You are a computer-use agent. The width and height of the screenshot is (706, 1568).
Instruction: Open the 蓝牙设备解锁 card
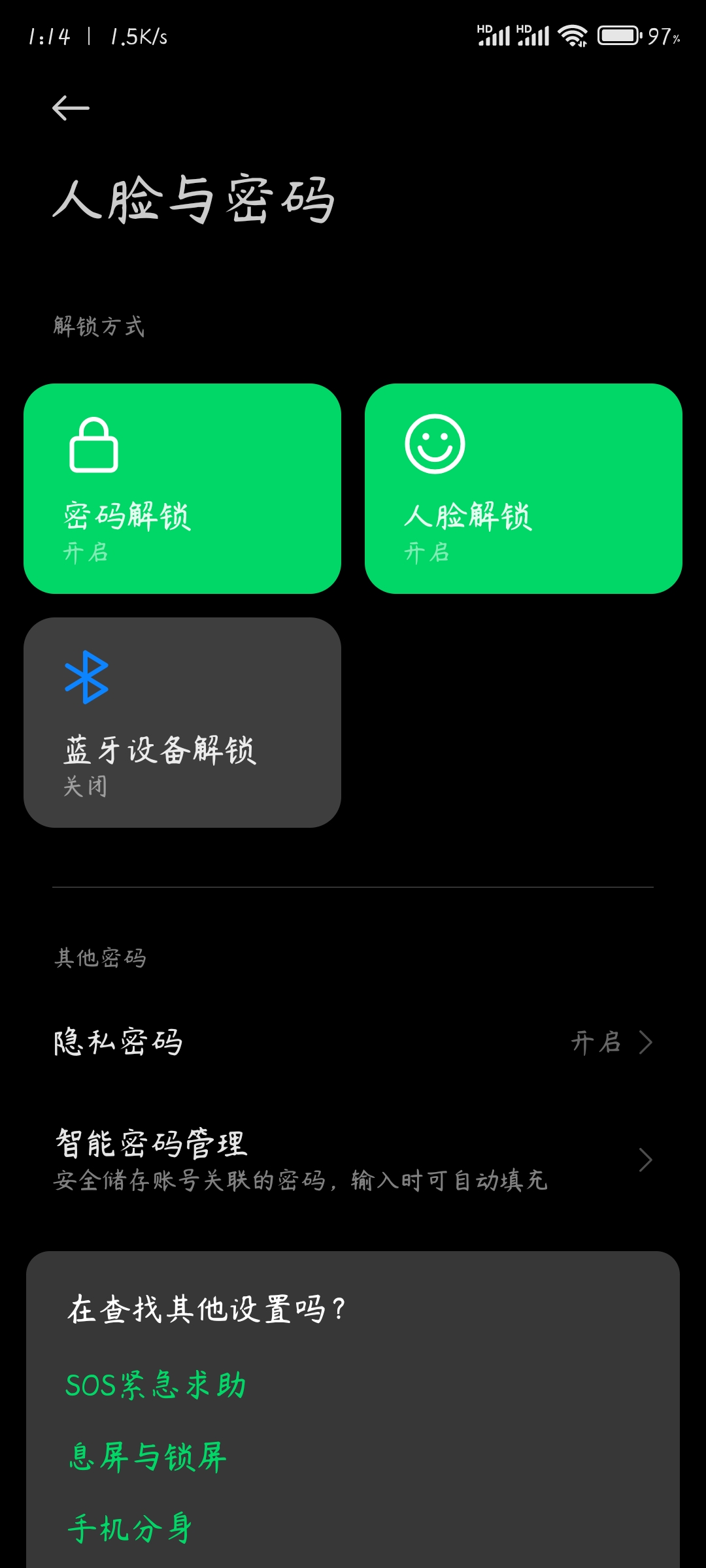pos(182,723)
